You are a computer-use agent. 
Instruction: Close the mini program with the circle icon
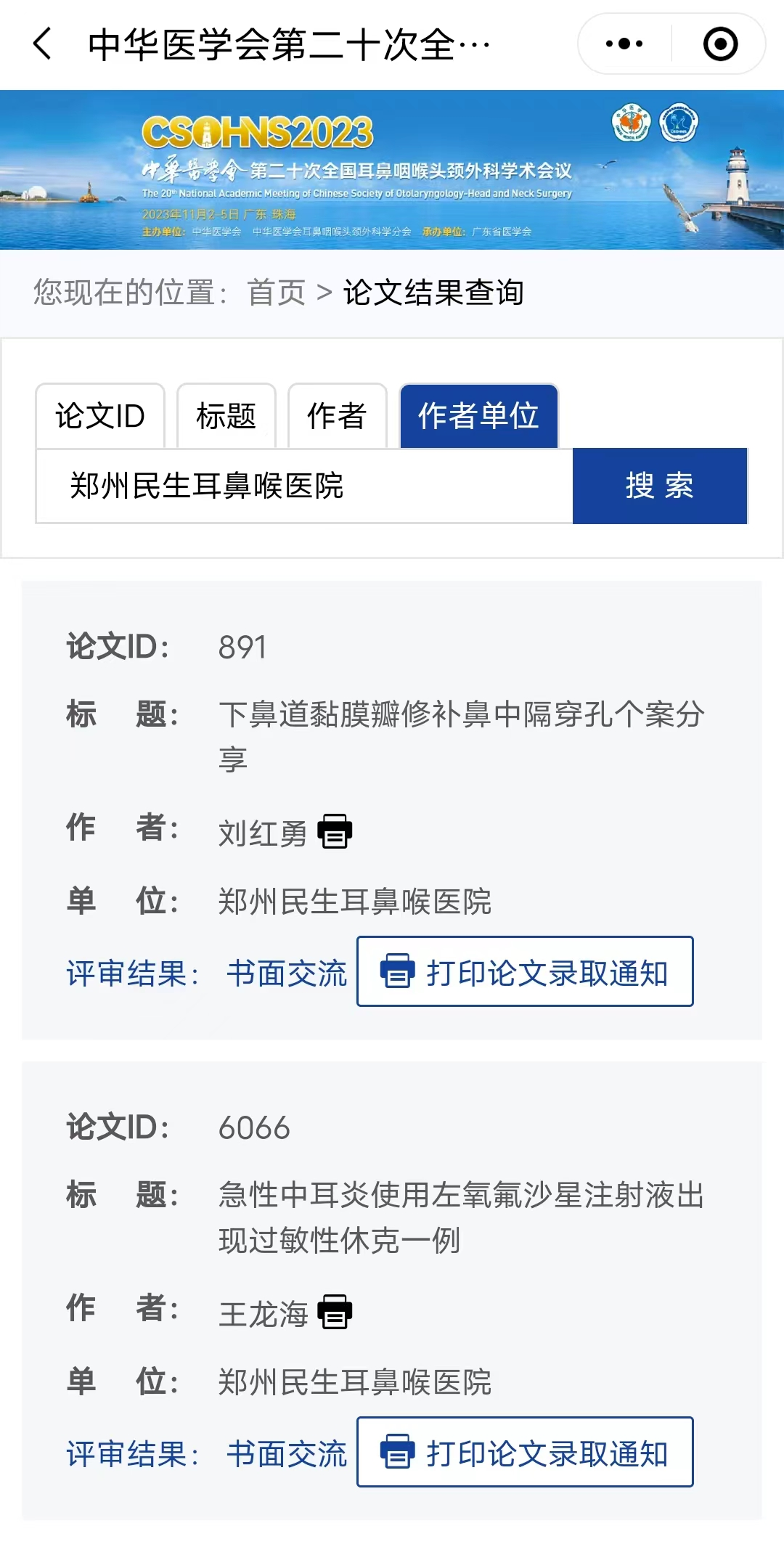coord(720,44)
